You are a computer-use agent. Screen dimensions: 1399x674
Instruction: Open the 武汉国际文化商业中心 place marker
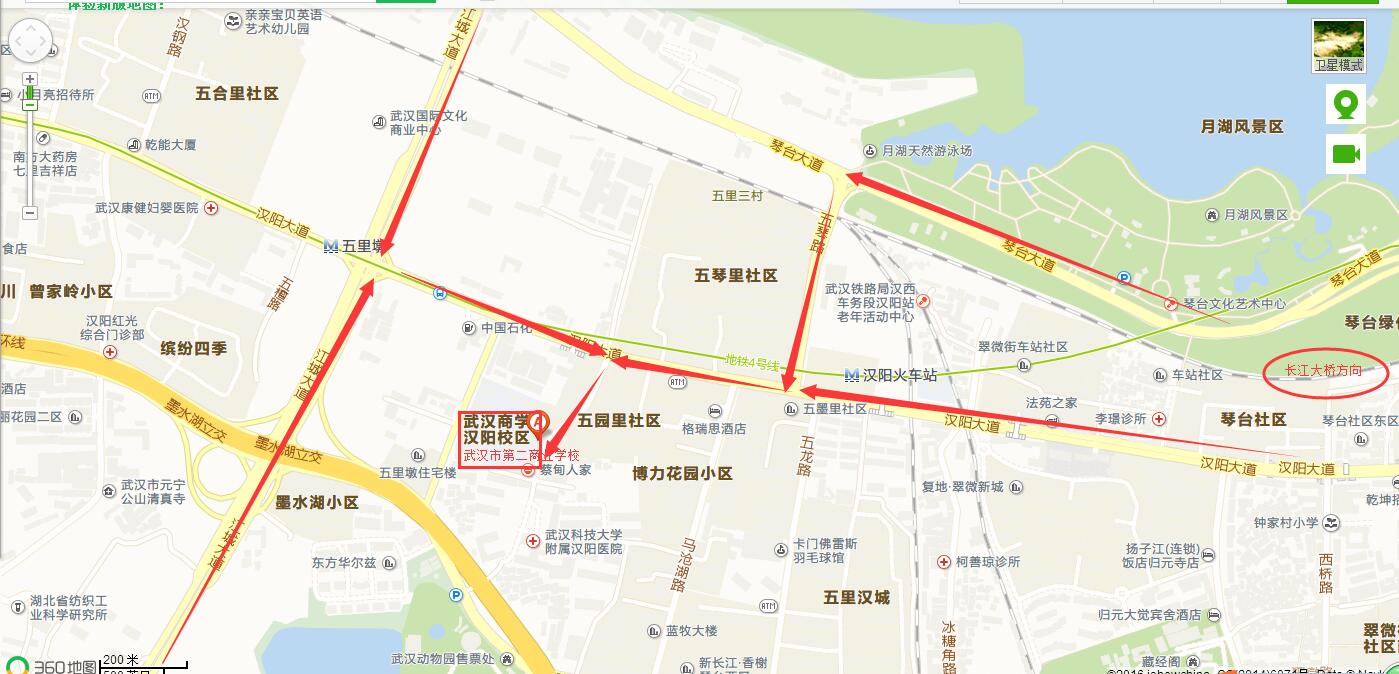pos(379,122)
